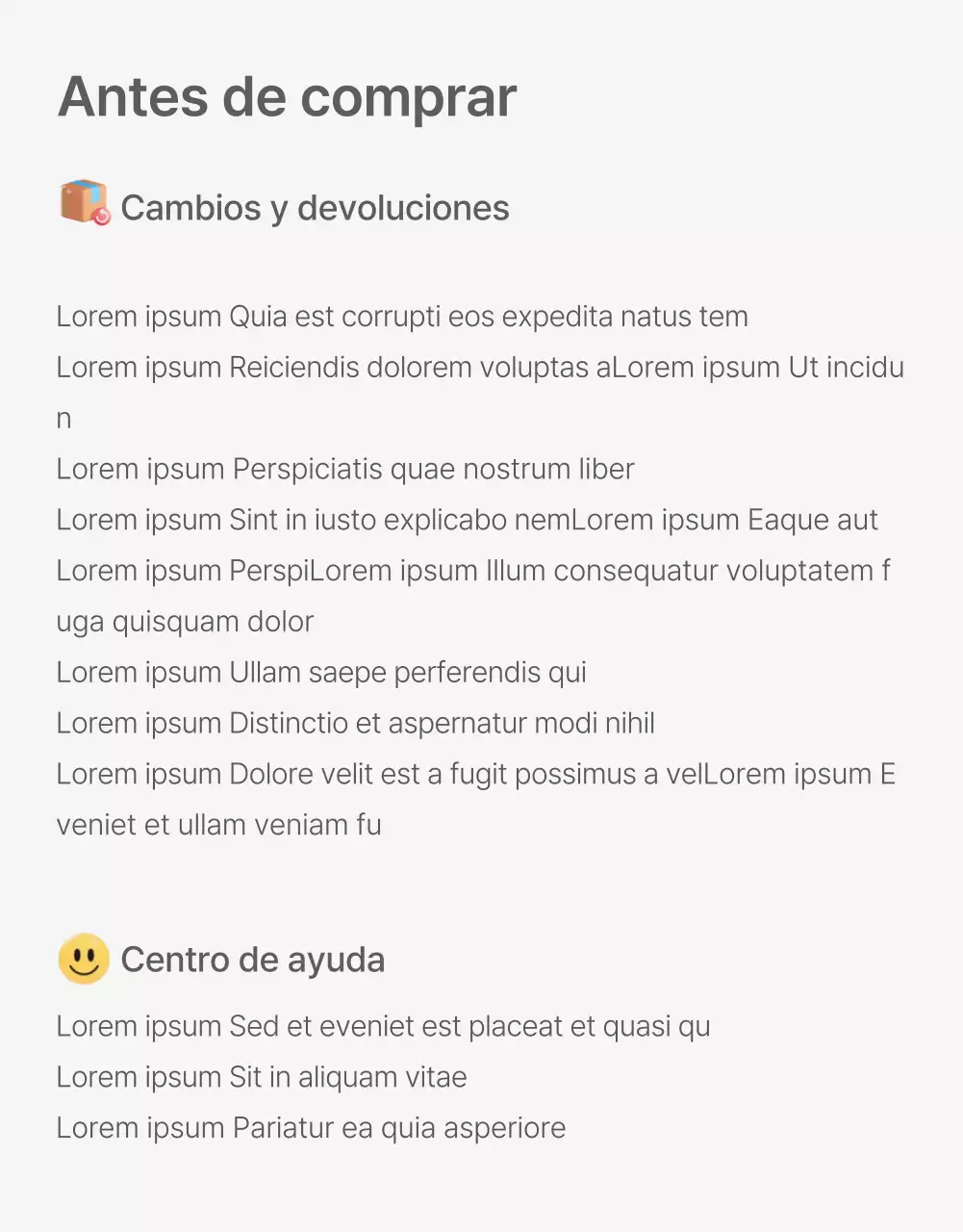Open 'Pariatur ea quia asperiore' link
Viewport: 963px width, 1232px height.
[310, 1128]
